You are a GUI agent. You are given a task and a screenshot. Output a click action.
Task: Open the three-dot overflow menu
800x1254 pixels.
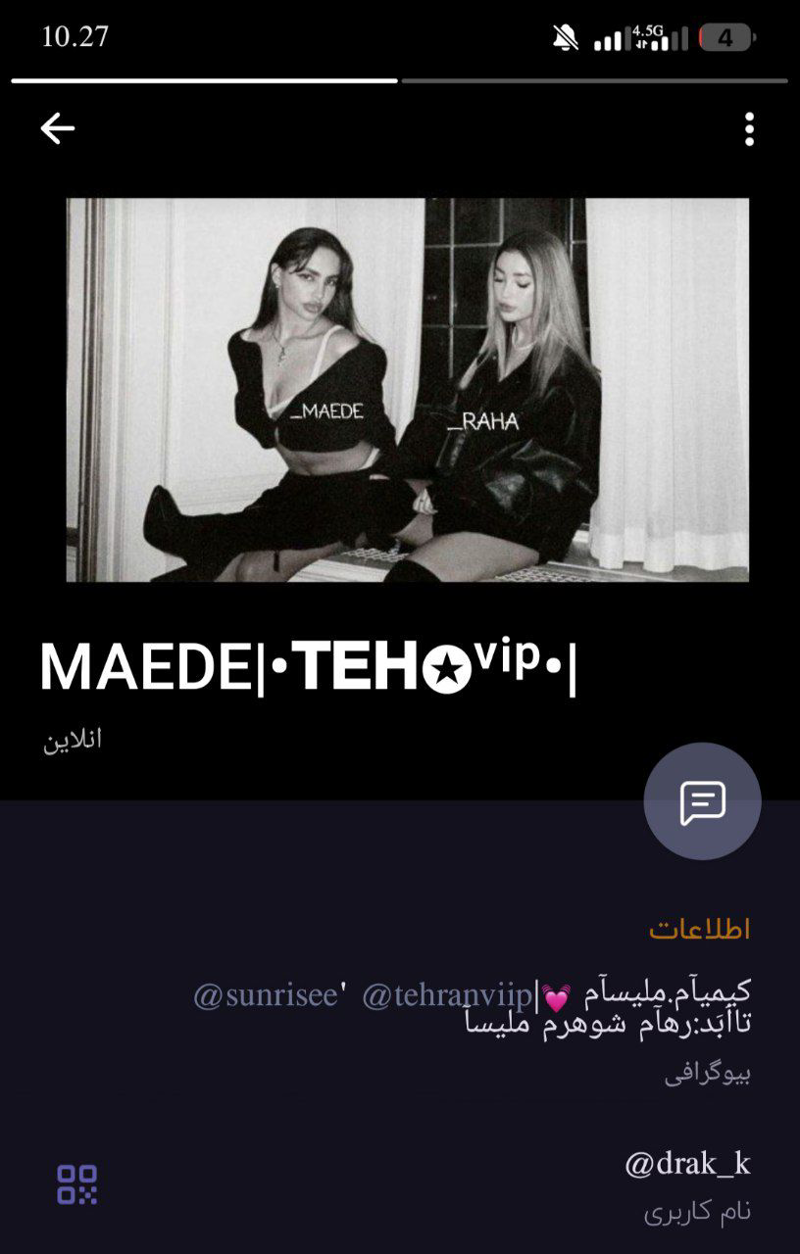tap(749, 129)
